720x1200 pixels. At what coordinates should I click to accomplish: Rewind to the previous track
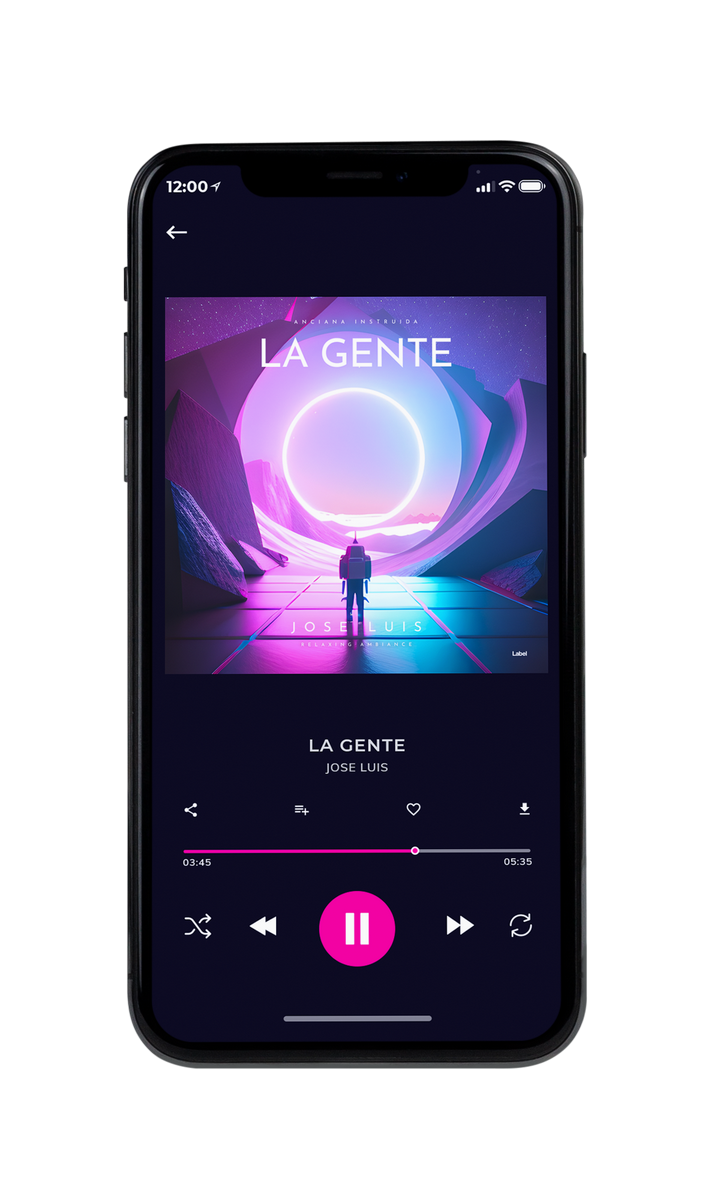[263, 926]
